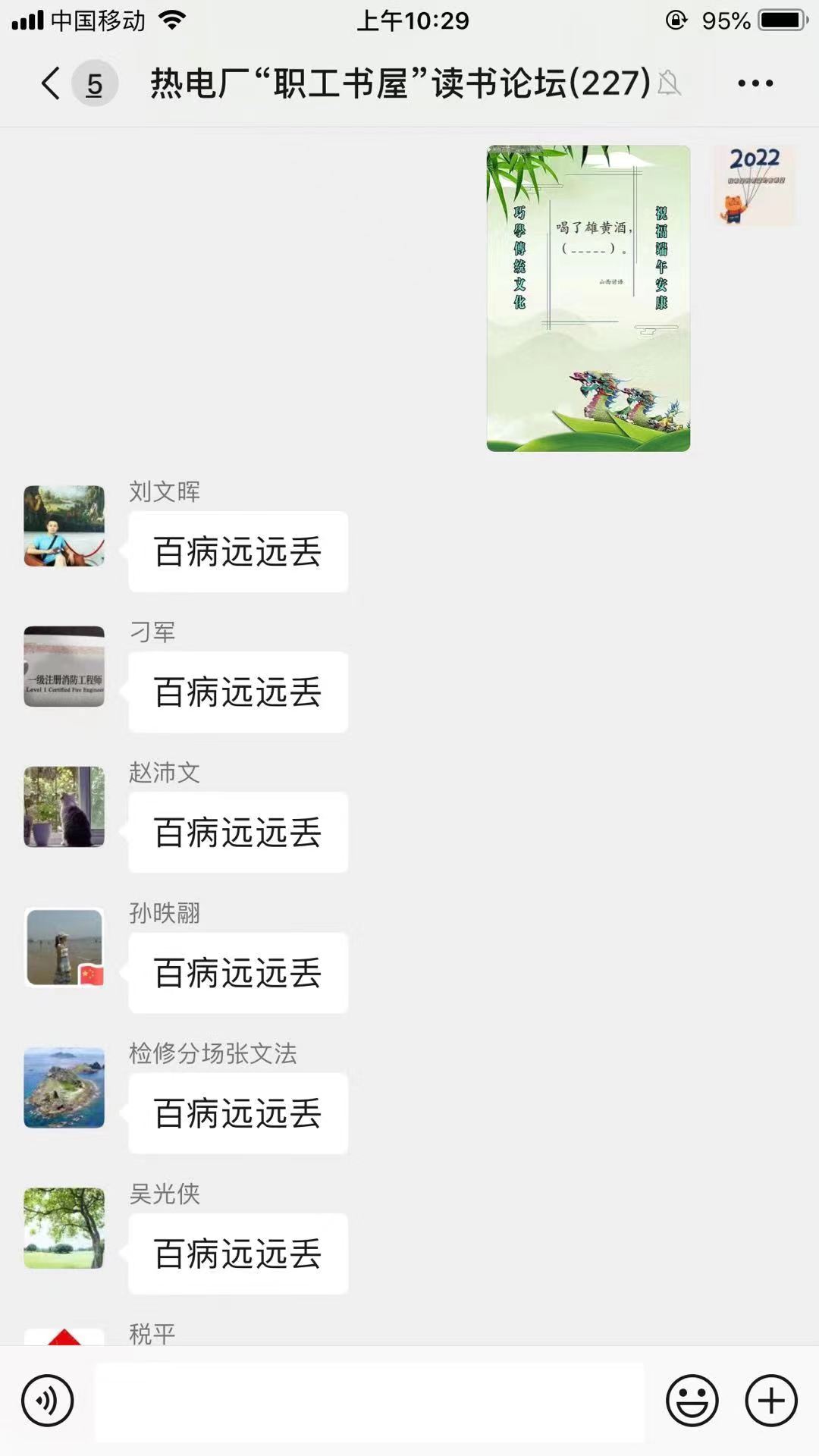View 刘文晖's profile avatar

coord(64,526)
